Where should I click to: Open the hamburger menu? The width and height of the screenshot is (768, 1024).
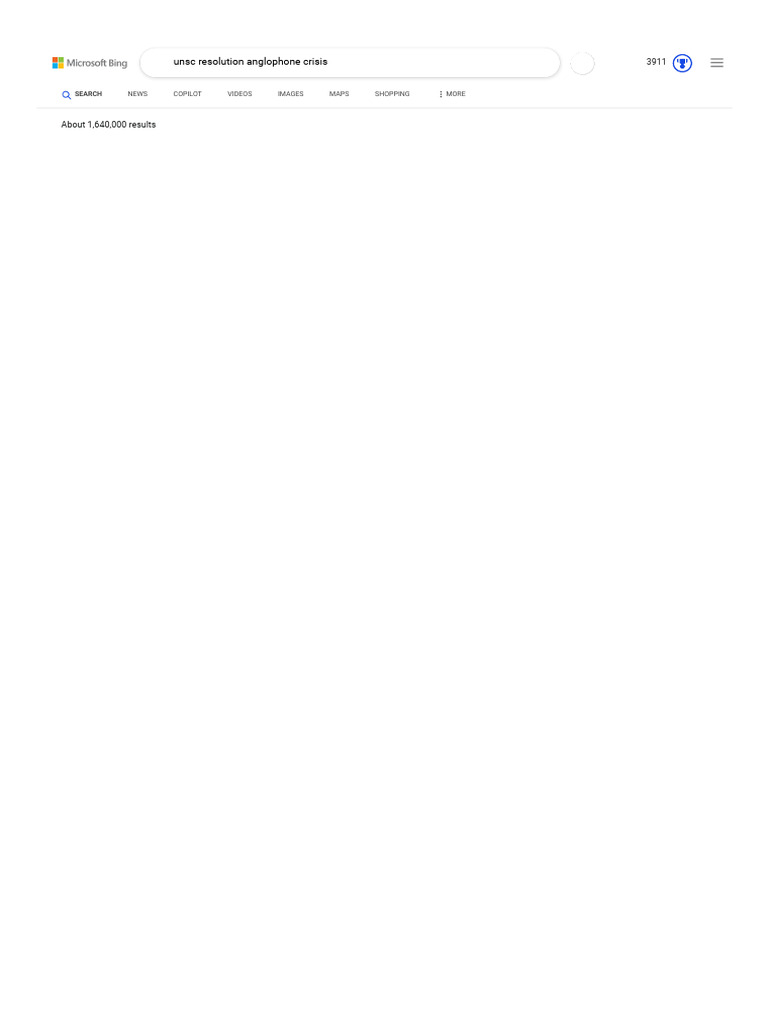716,63
